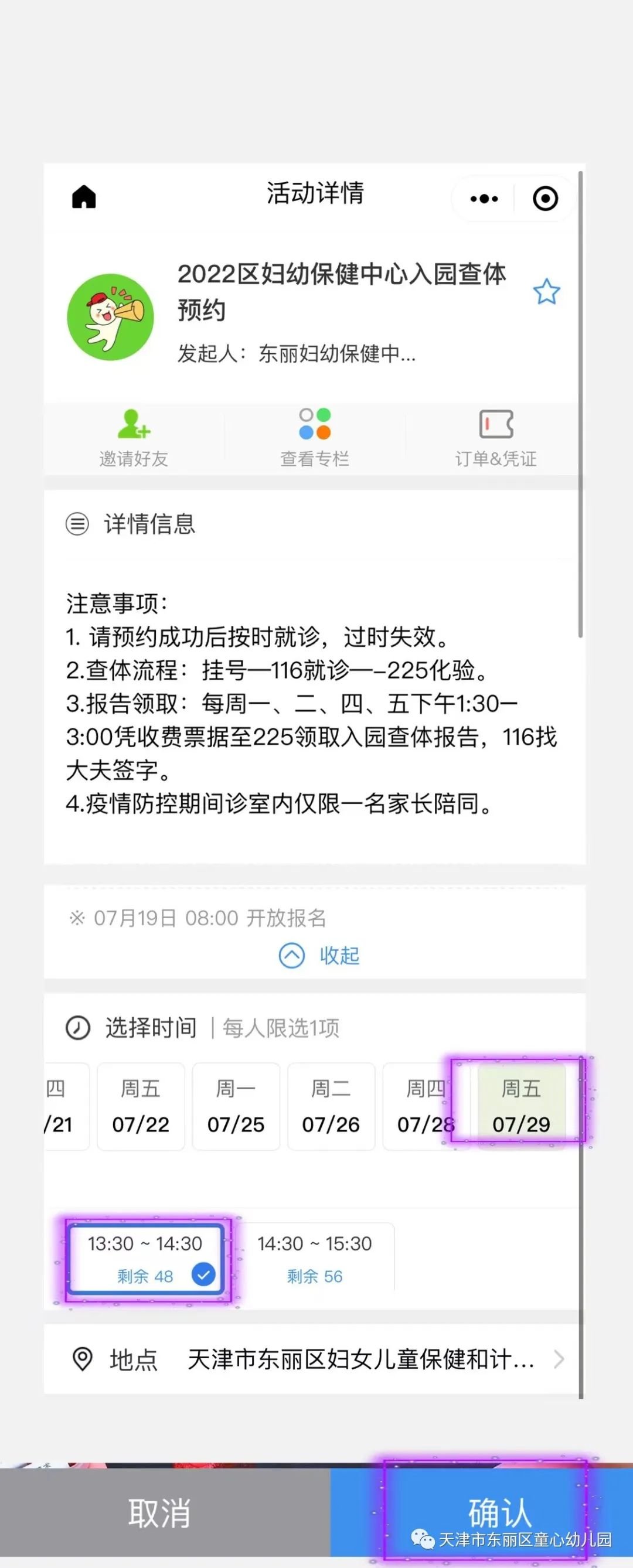Select date 周二 07/26
The image size is (633, 1568).
(331, 1107)
